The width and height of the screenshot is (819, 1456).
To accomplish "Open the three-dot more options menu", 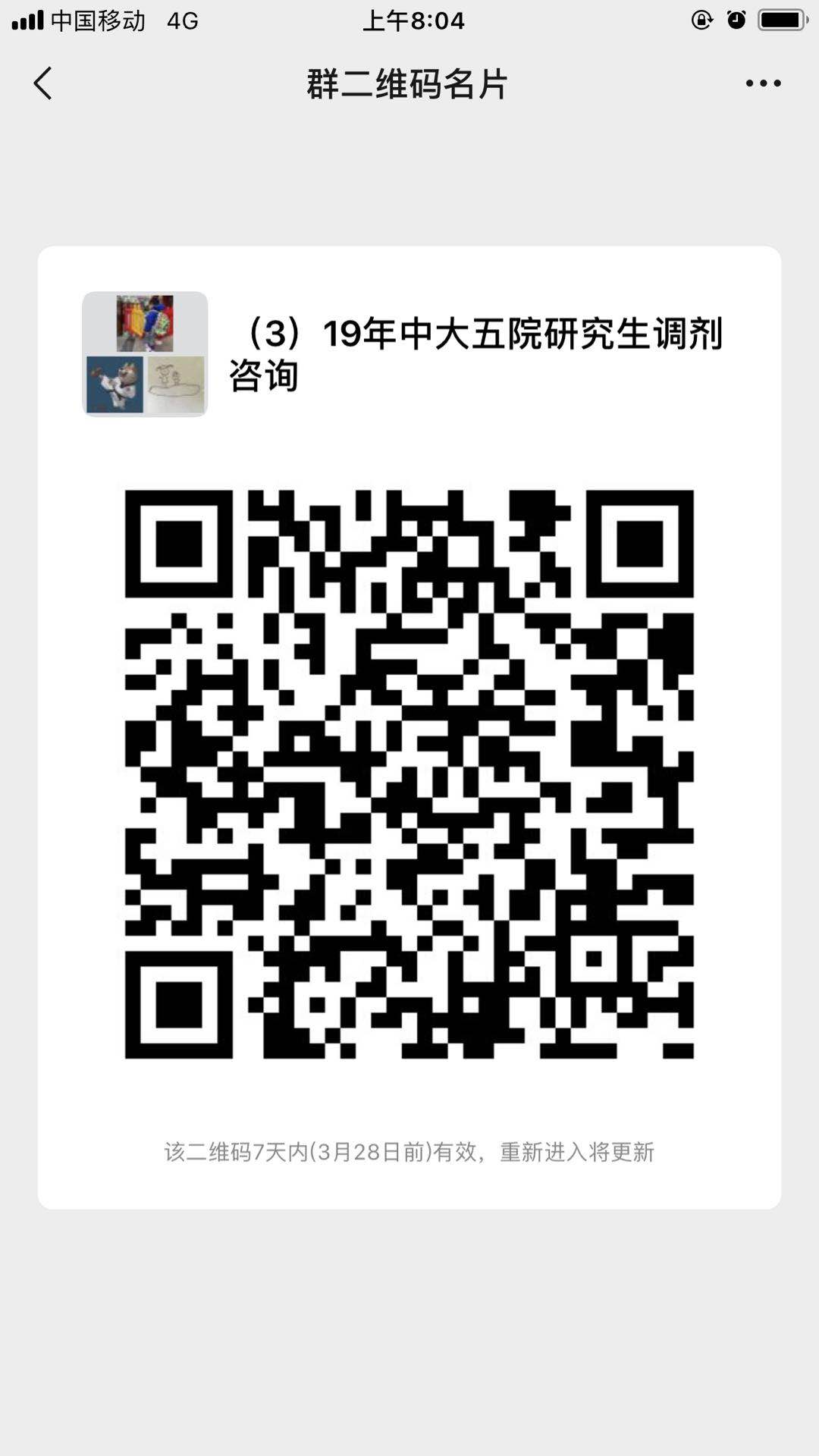I will pyautogui.click(x=763, y=83).
